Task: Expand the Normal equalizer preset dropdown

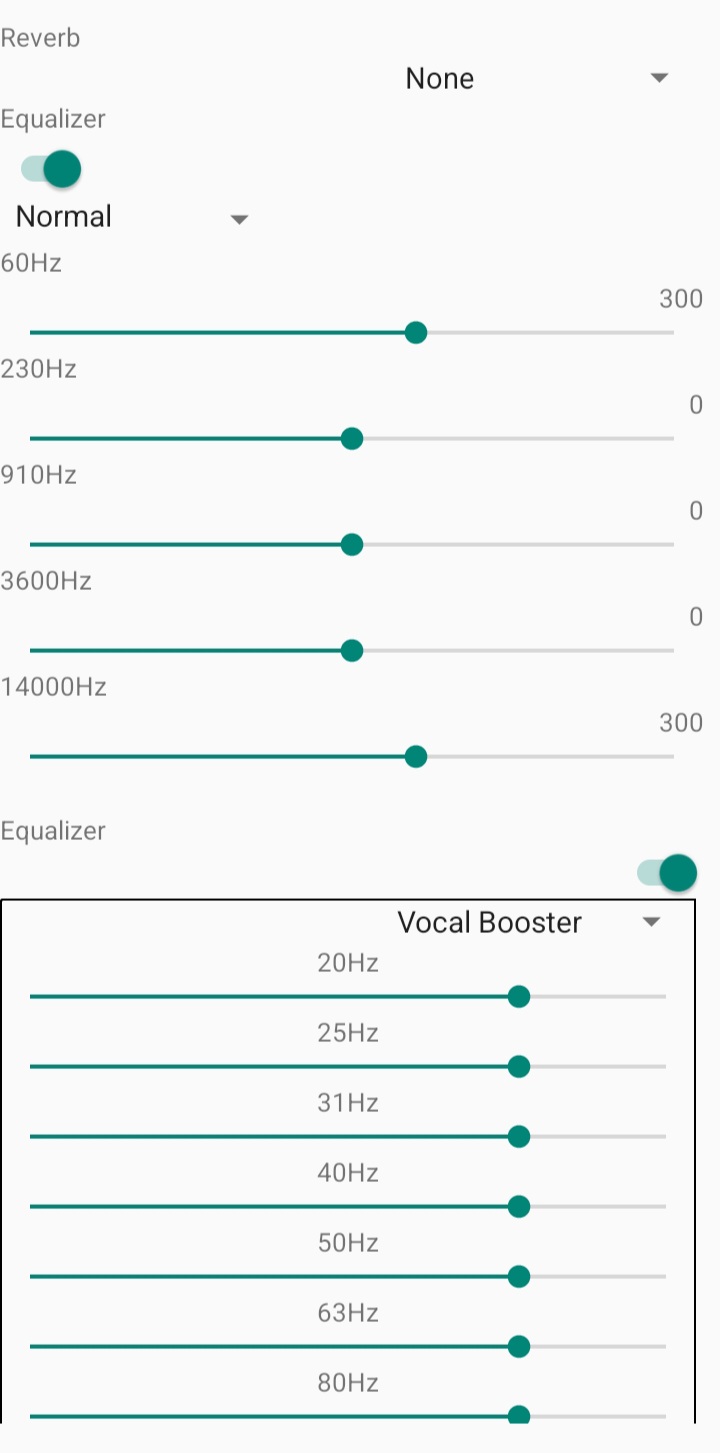Action: click(130, 216)
